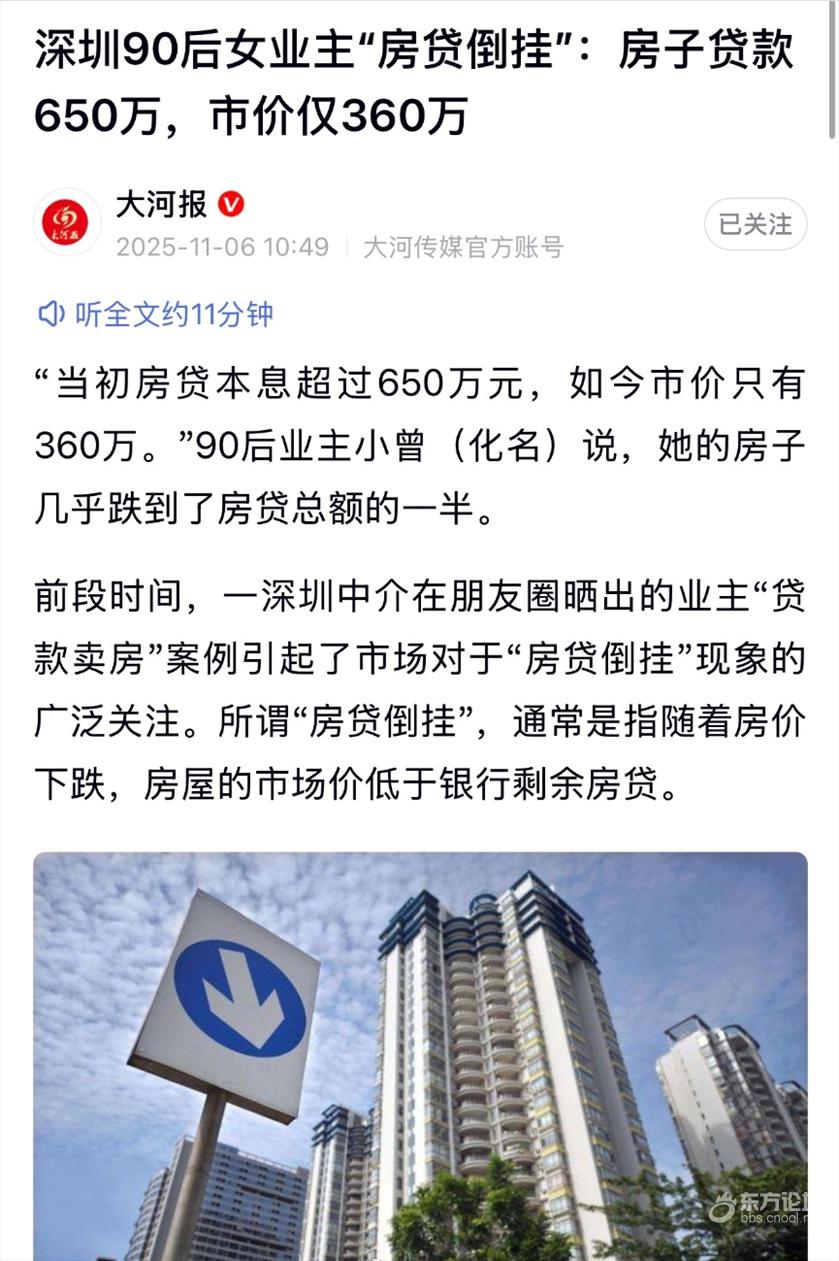The image size is (839, 1261).
Task: Open the article photo of the high-rise buildings
Action: (420, 1055)
